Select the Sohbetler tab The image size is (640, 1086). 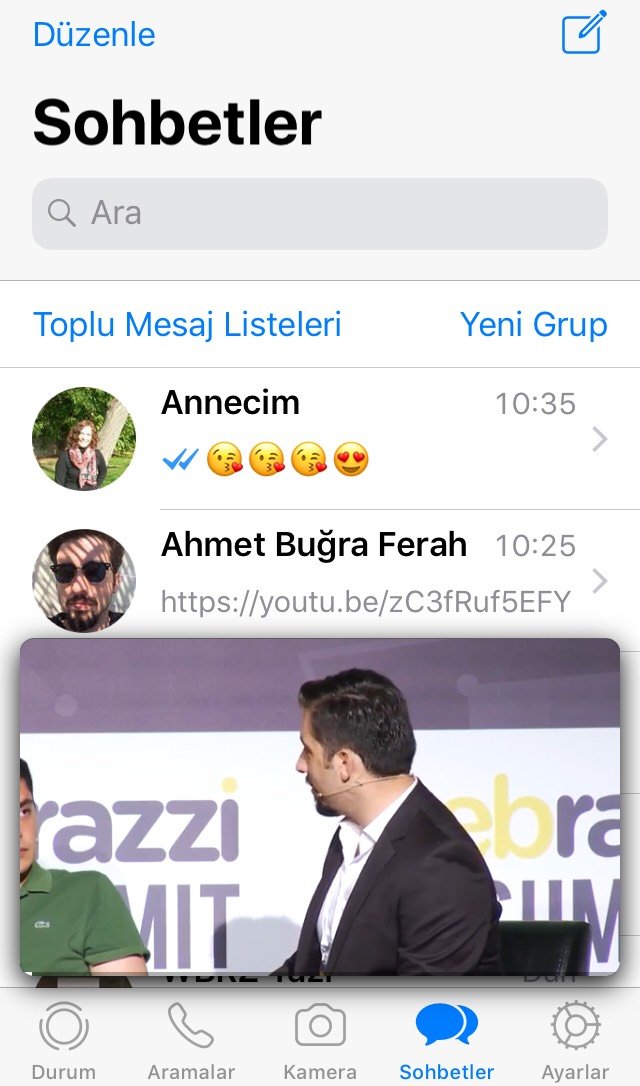point(446,1040)
